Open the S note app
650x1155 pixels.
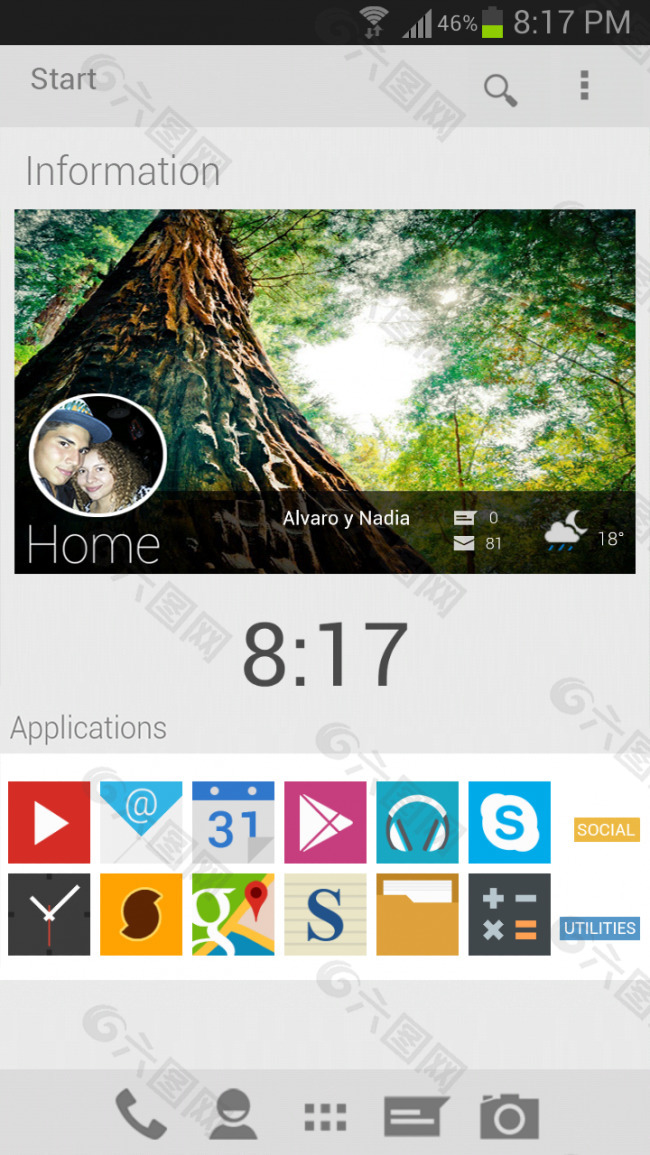click(325, 914)
